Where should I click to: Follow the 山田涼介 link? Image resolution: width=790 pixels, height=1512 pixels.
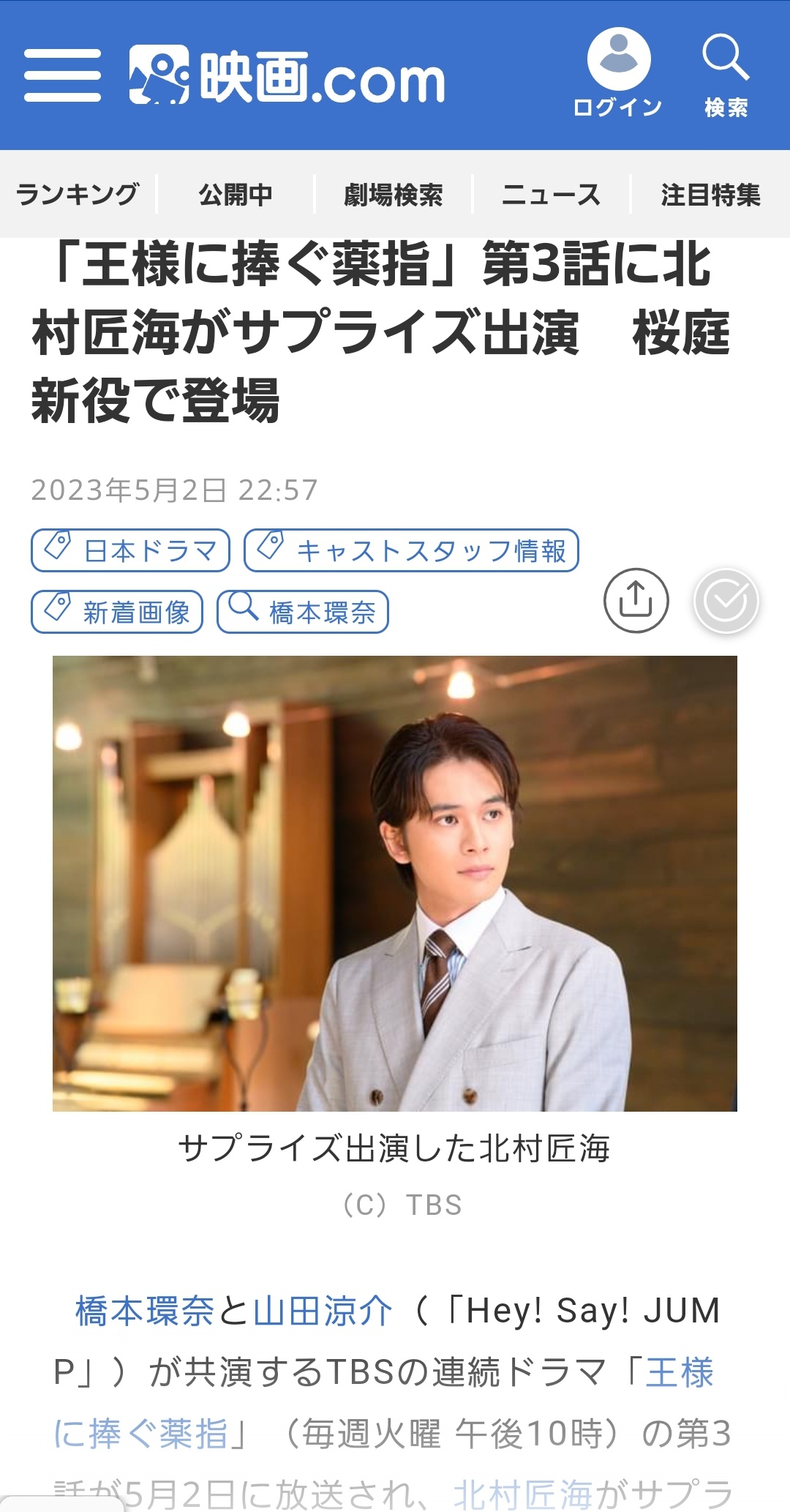(323, 1311)
